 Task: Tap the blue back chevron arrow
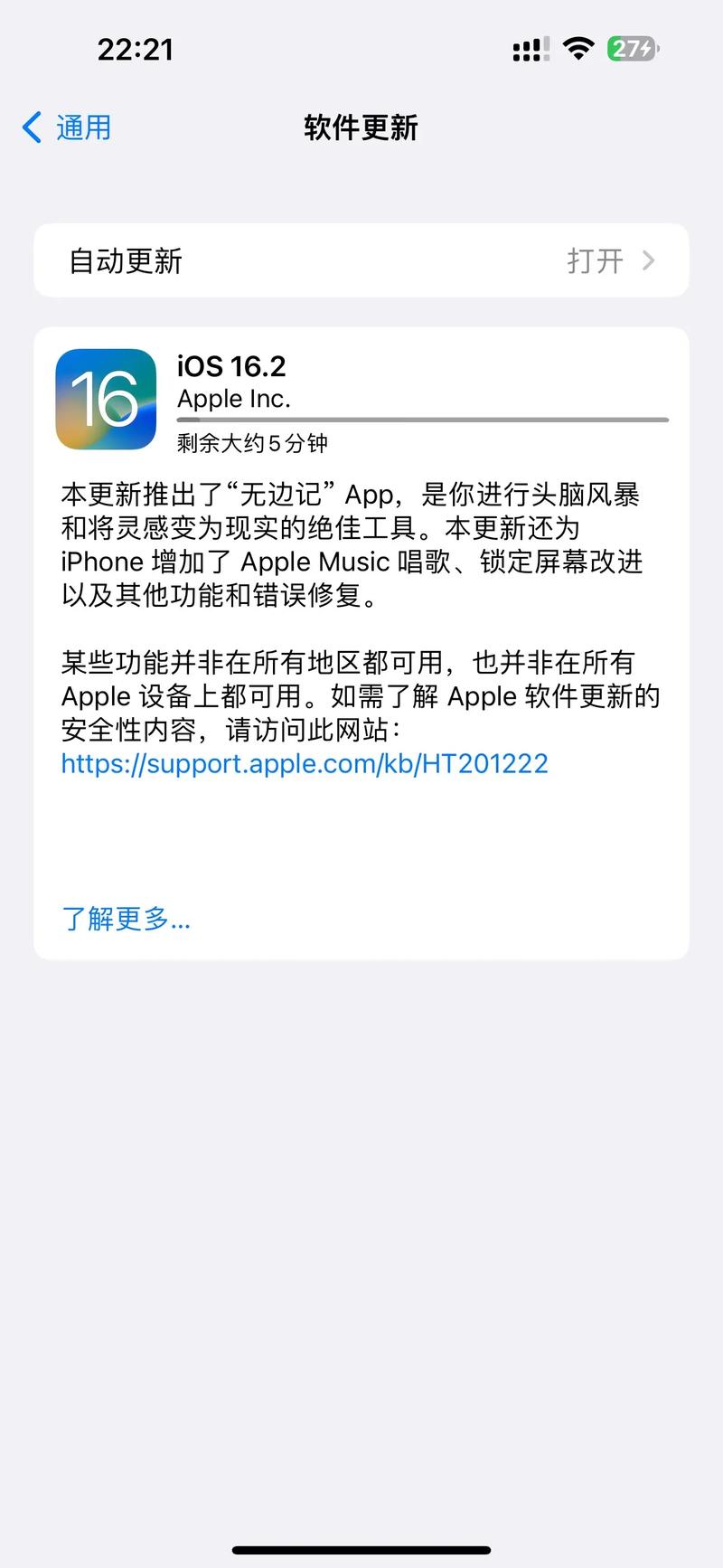31,128
